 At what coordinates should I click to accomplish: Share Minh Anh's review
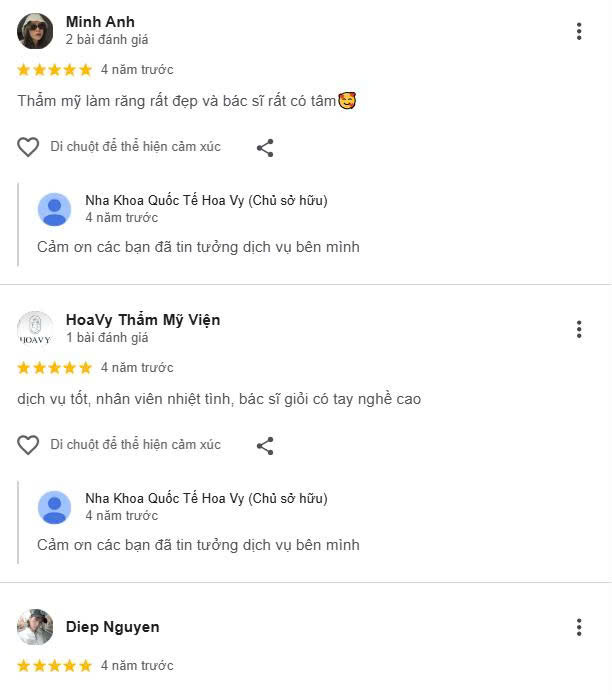click(x=265, y=148)
